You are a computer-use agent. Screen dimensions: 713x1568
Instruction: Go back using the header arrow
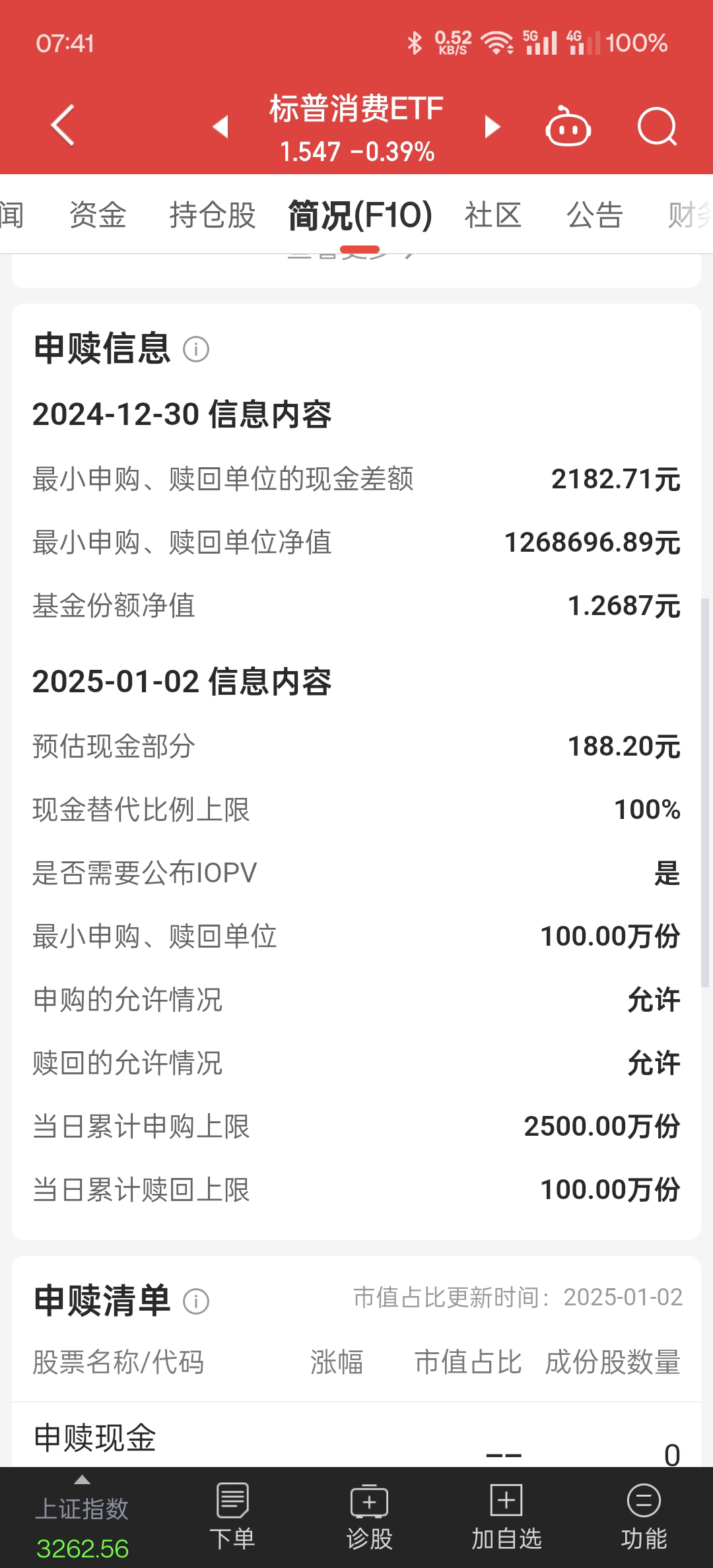(x=63, y=125)
